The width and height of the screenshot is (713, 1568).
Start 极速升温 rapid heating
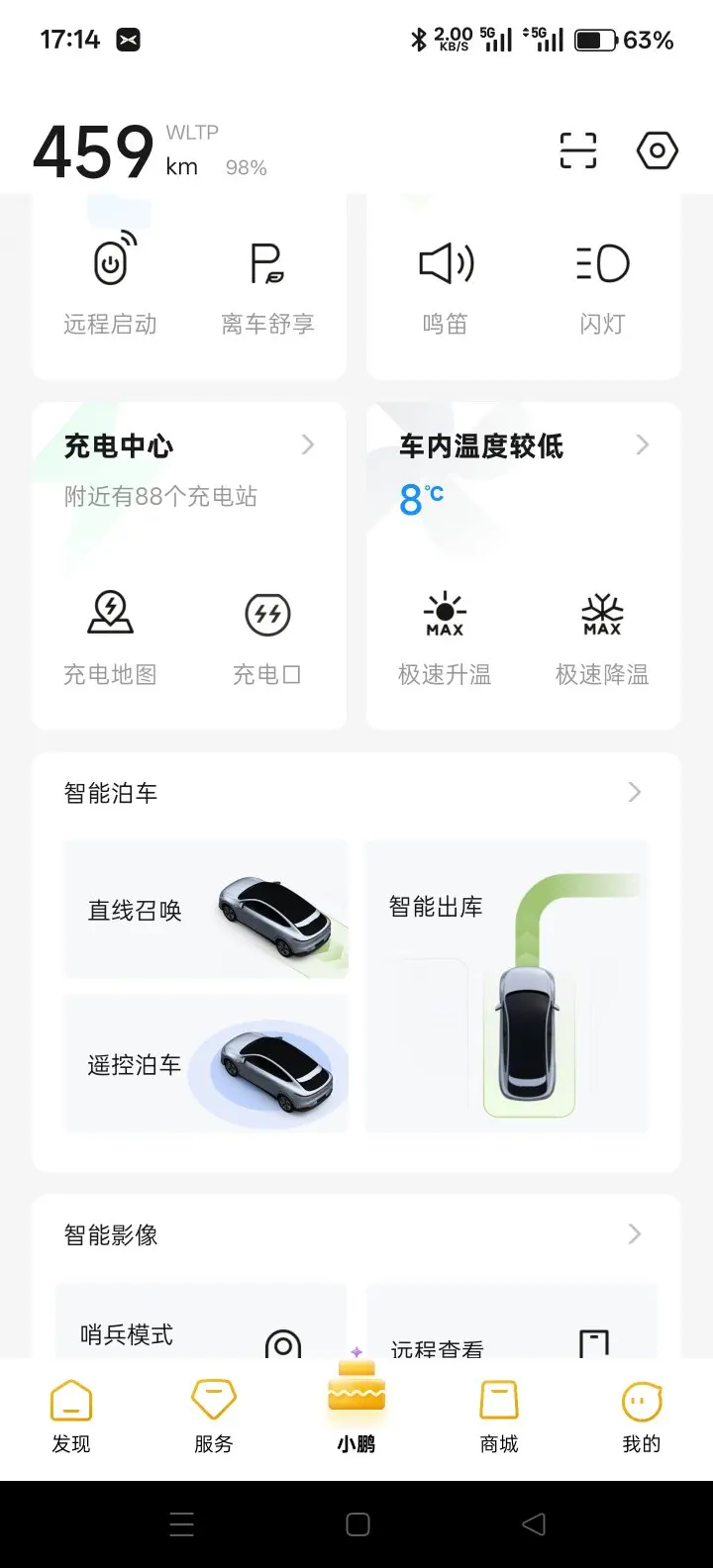445,634
